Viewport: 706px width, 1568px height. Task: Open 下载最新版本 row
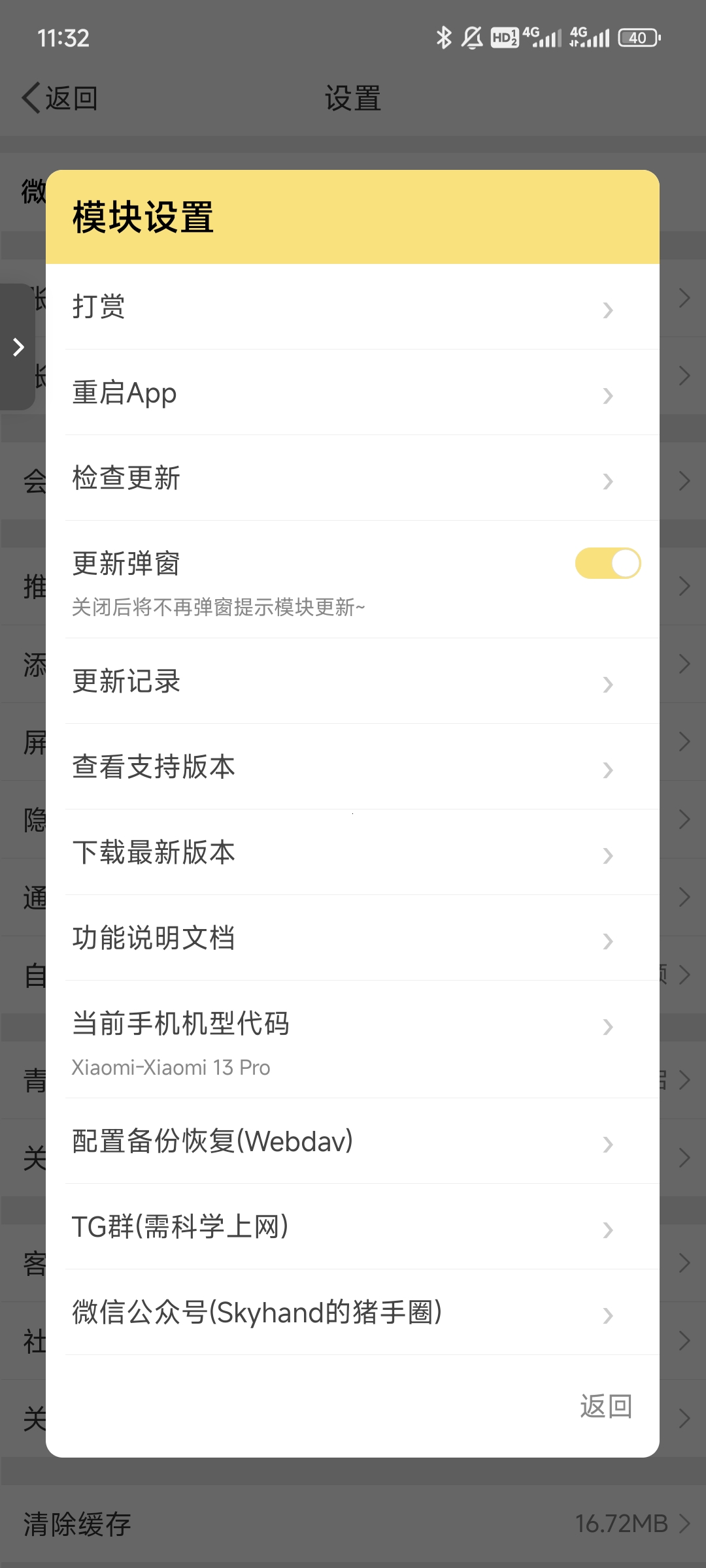click(353, 853)
